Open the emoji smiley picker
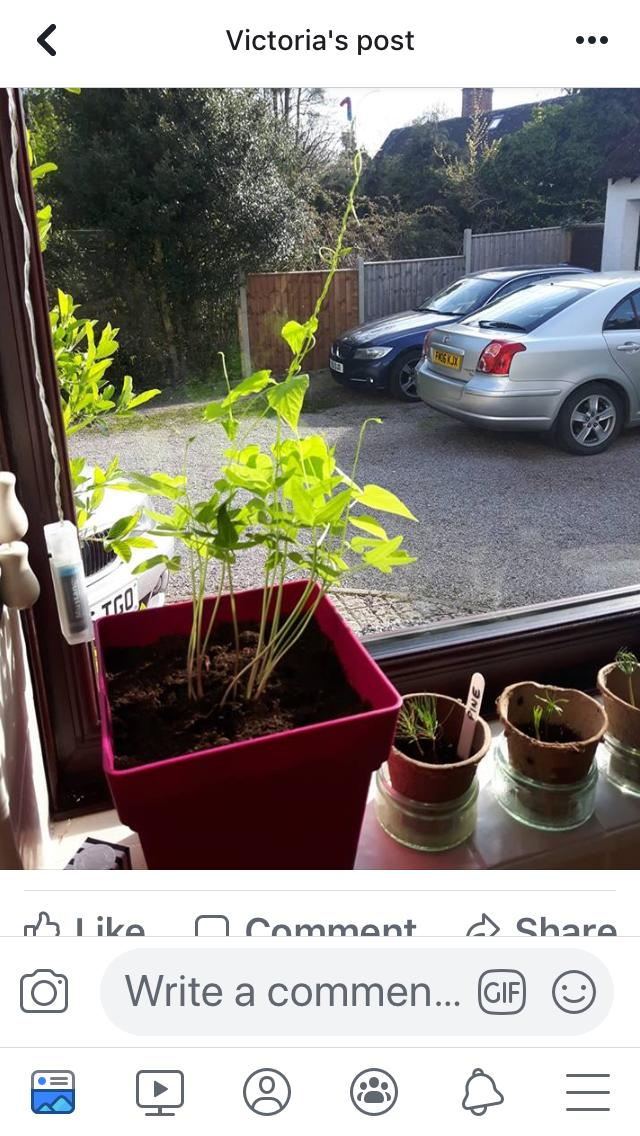Viewport: 640px width, 1136px height. click(x=574, y=991)
